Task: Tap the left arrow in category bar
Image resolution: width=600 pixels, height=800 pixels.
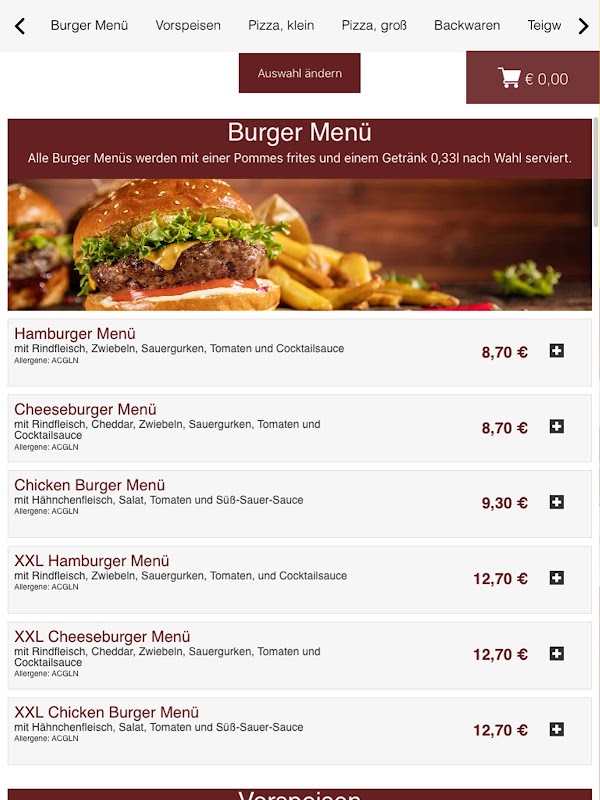Action: click(x=19, y=26)
